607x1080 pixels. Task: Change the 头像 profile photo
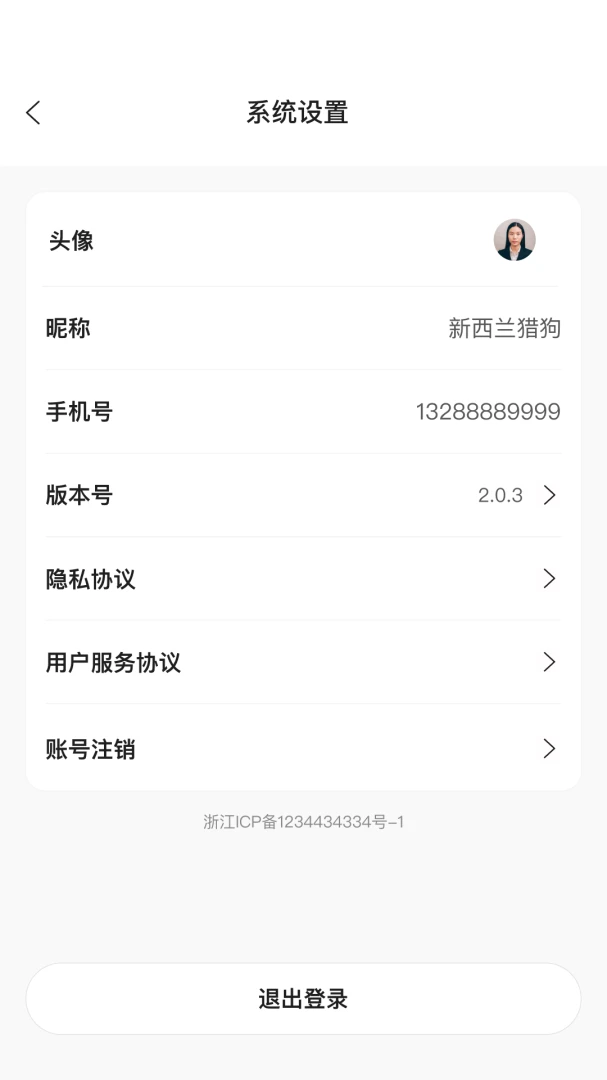pyautogui.click(x=303, y=240)
